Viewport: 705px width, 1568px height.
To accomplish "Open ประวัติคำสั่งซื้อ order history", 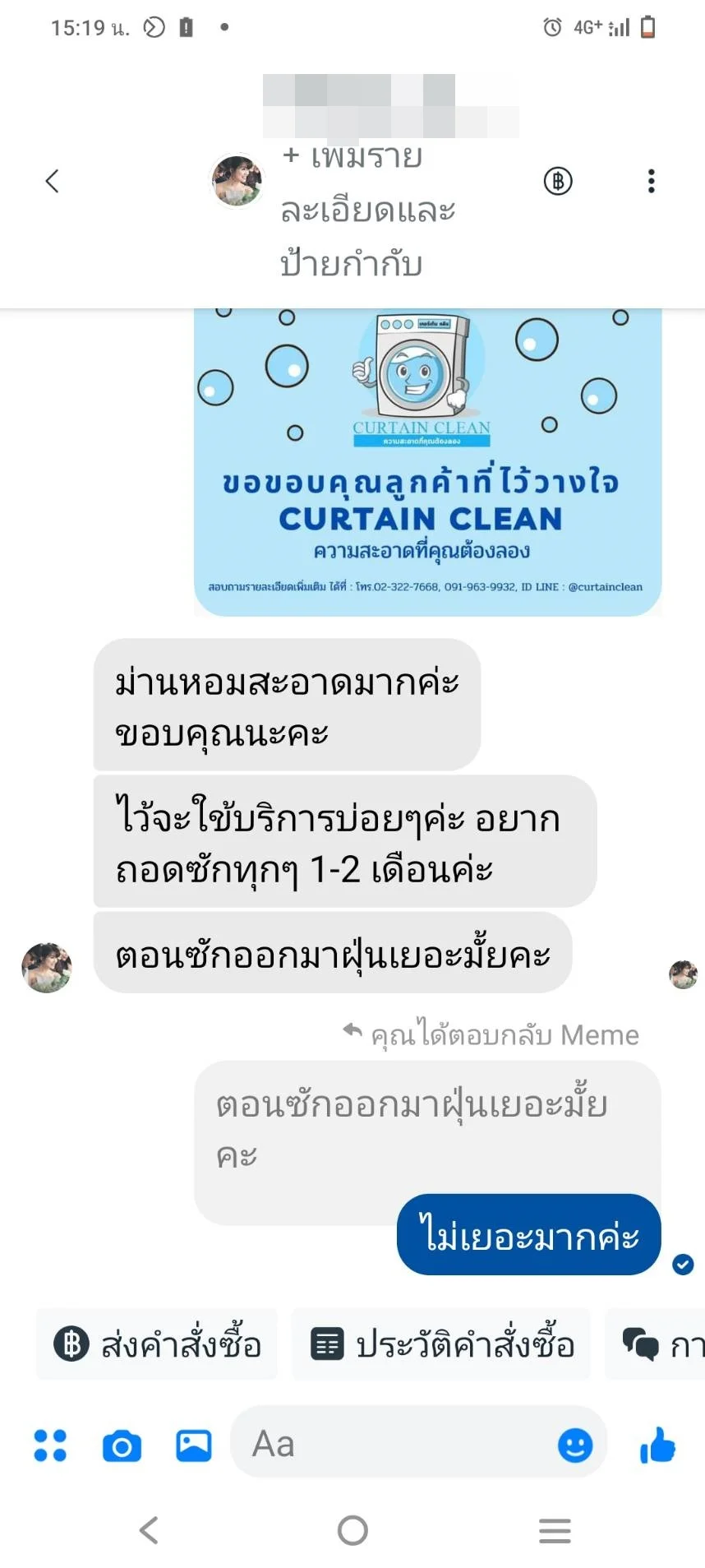I will [441, 1344].
